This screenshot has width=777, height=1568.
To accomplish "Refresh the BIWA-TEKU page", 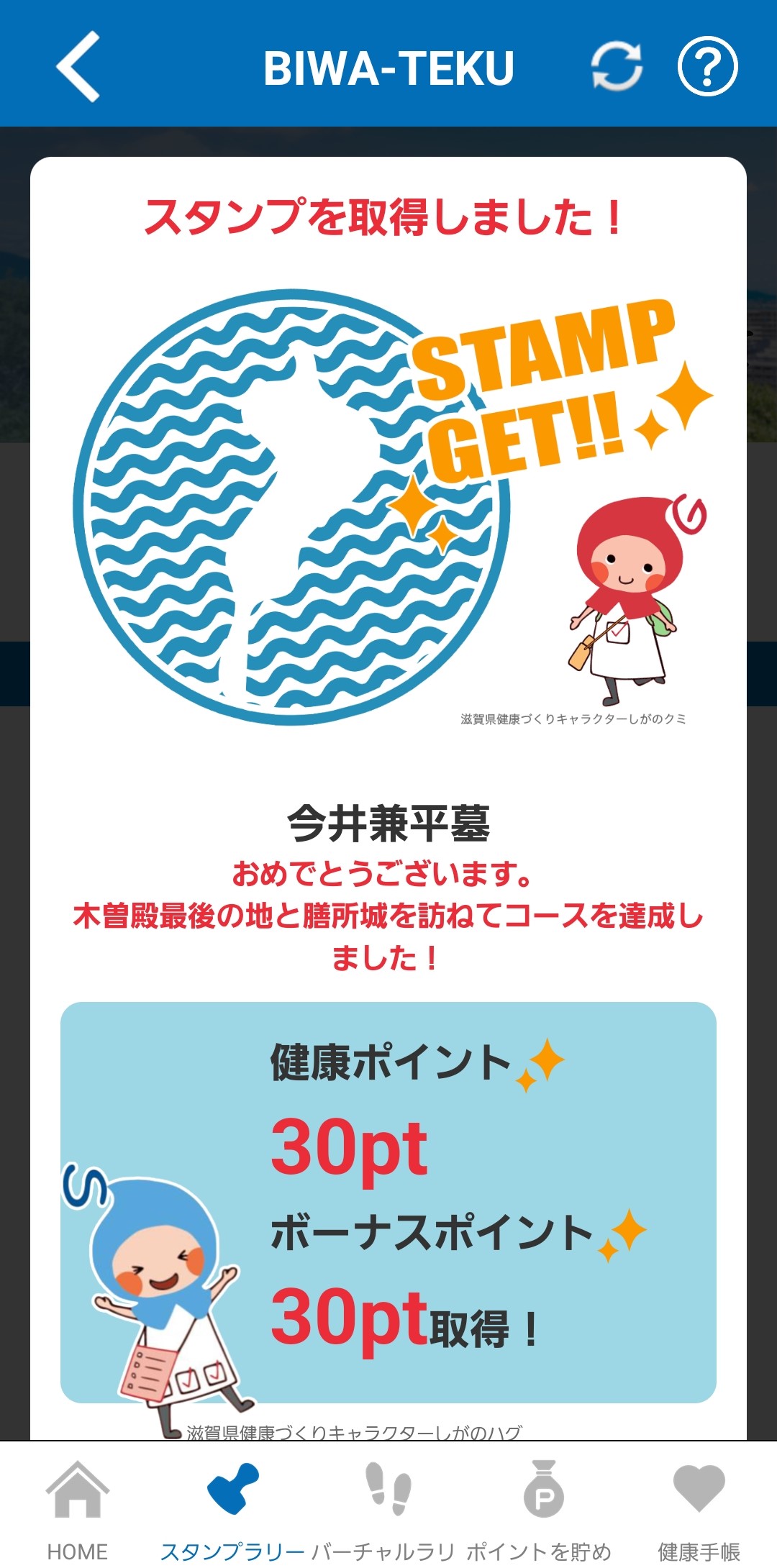I will [x=617, y=66].
